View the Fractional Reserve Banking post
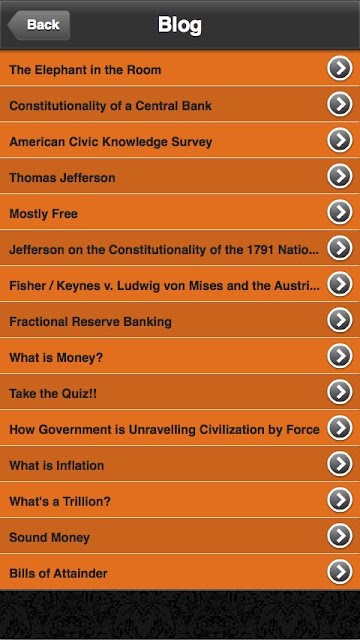360x640 pixels. click(x=180, y=320)
